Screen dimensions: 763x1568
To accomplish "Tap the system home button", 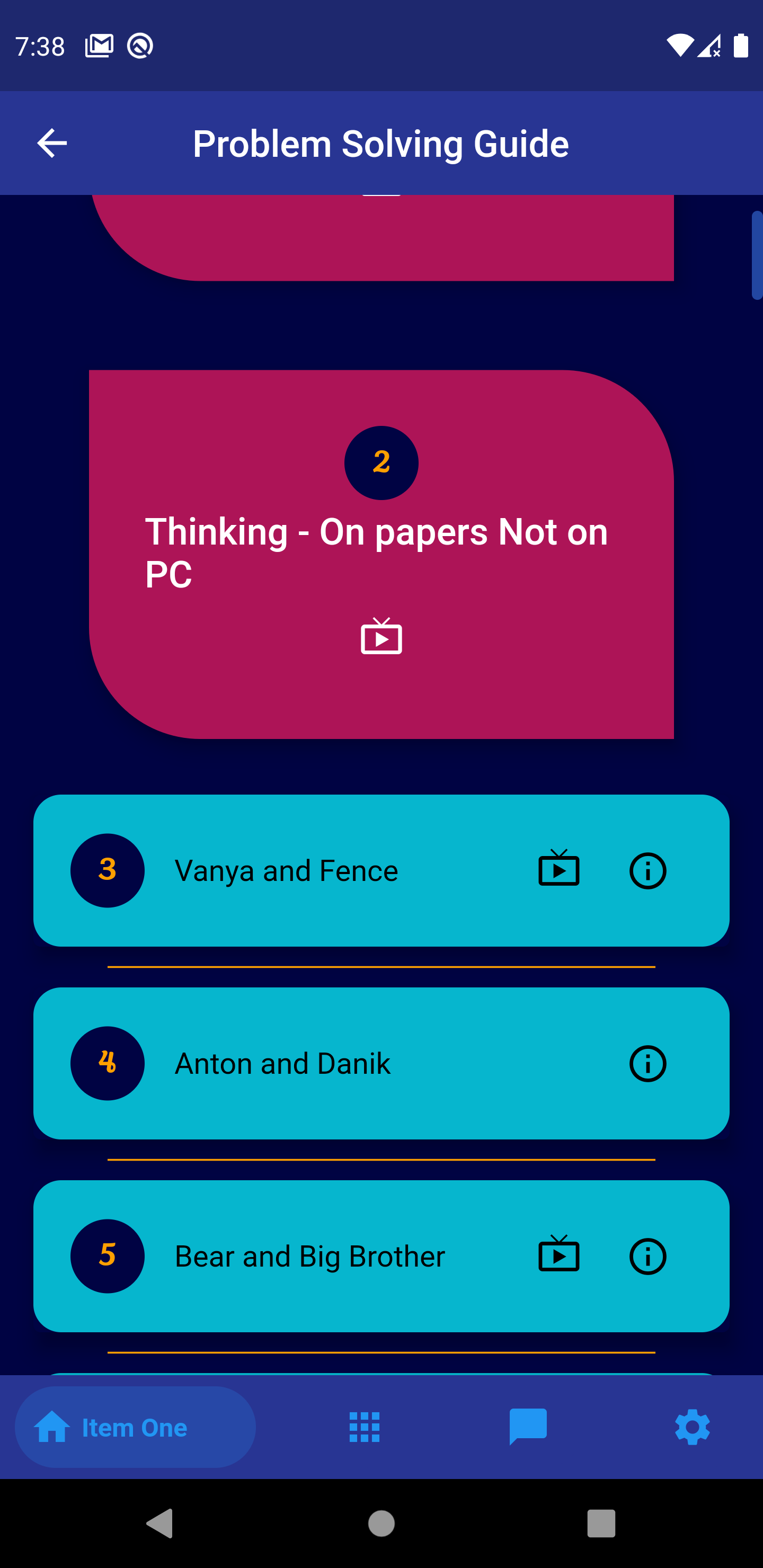I will [381, 1524].
